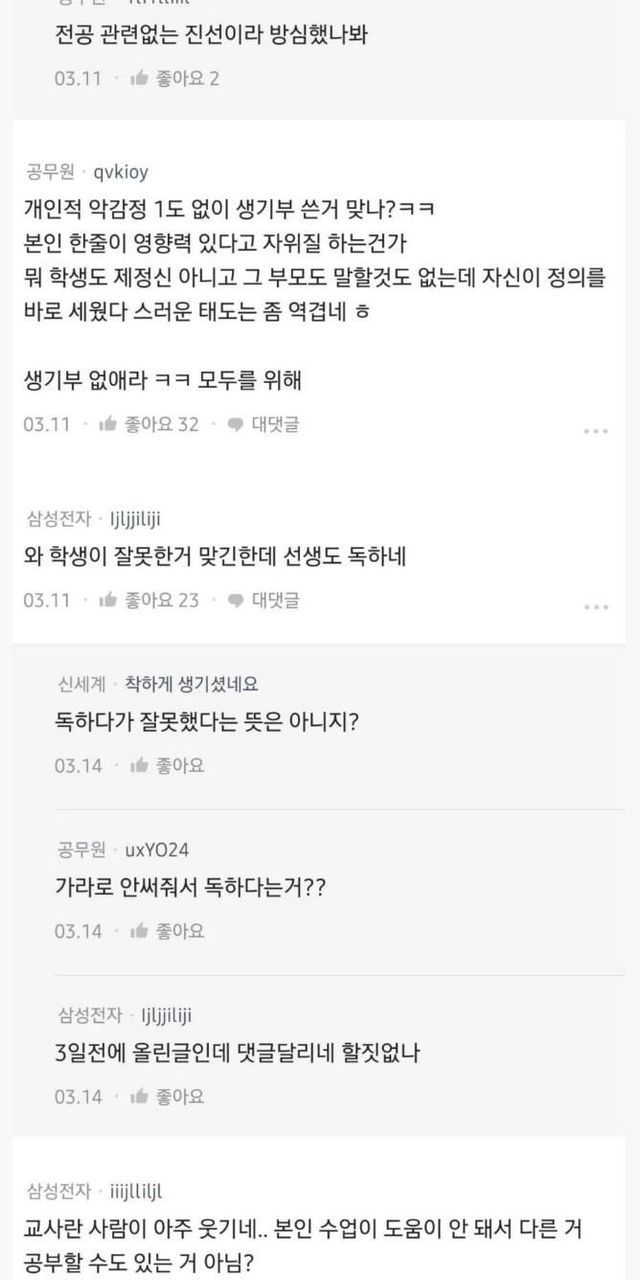Like the comment with 23 likes

[x=149, y=600]
